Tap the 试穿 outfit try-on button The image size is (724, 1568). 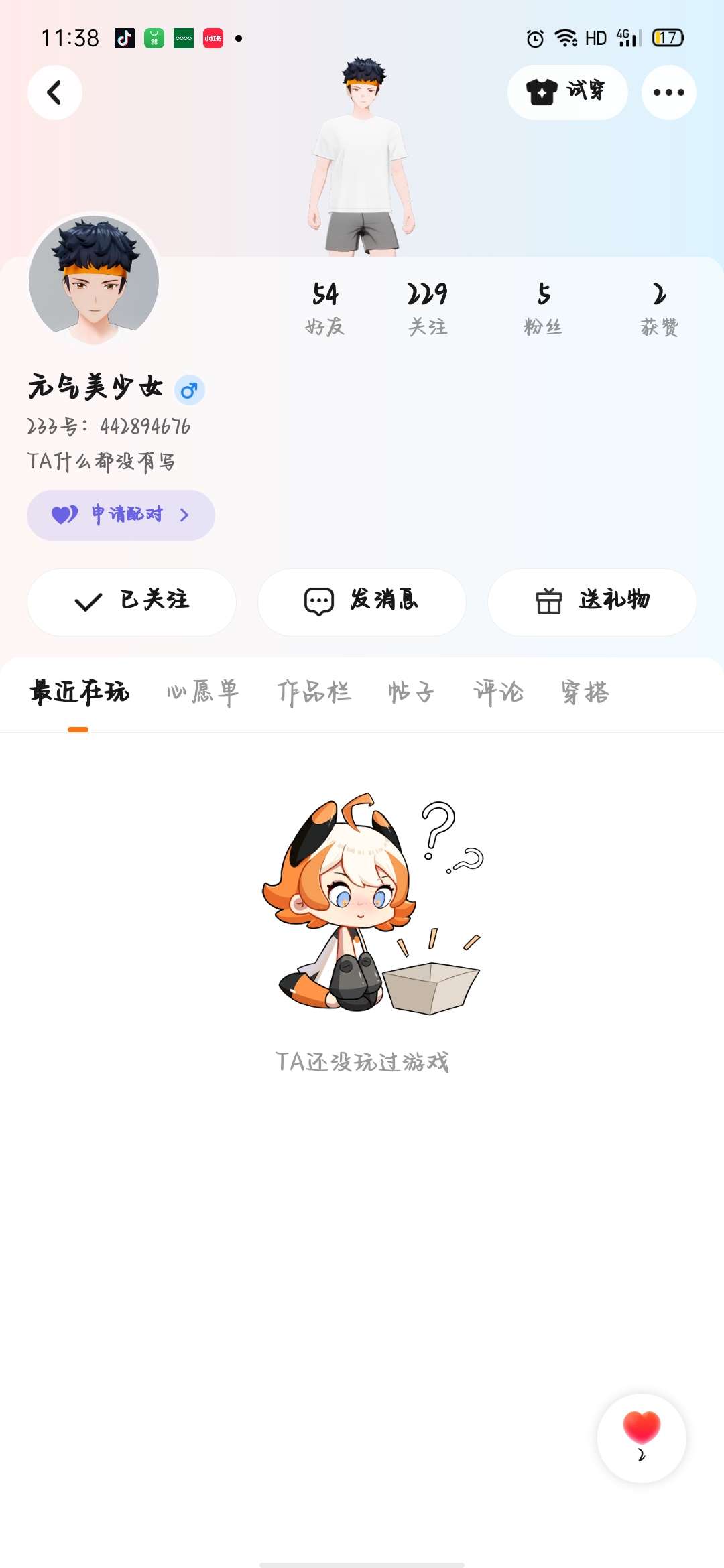[567, 92]
